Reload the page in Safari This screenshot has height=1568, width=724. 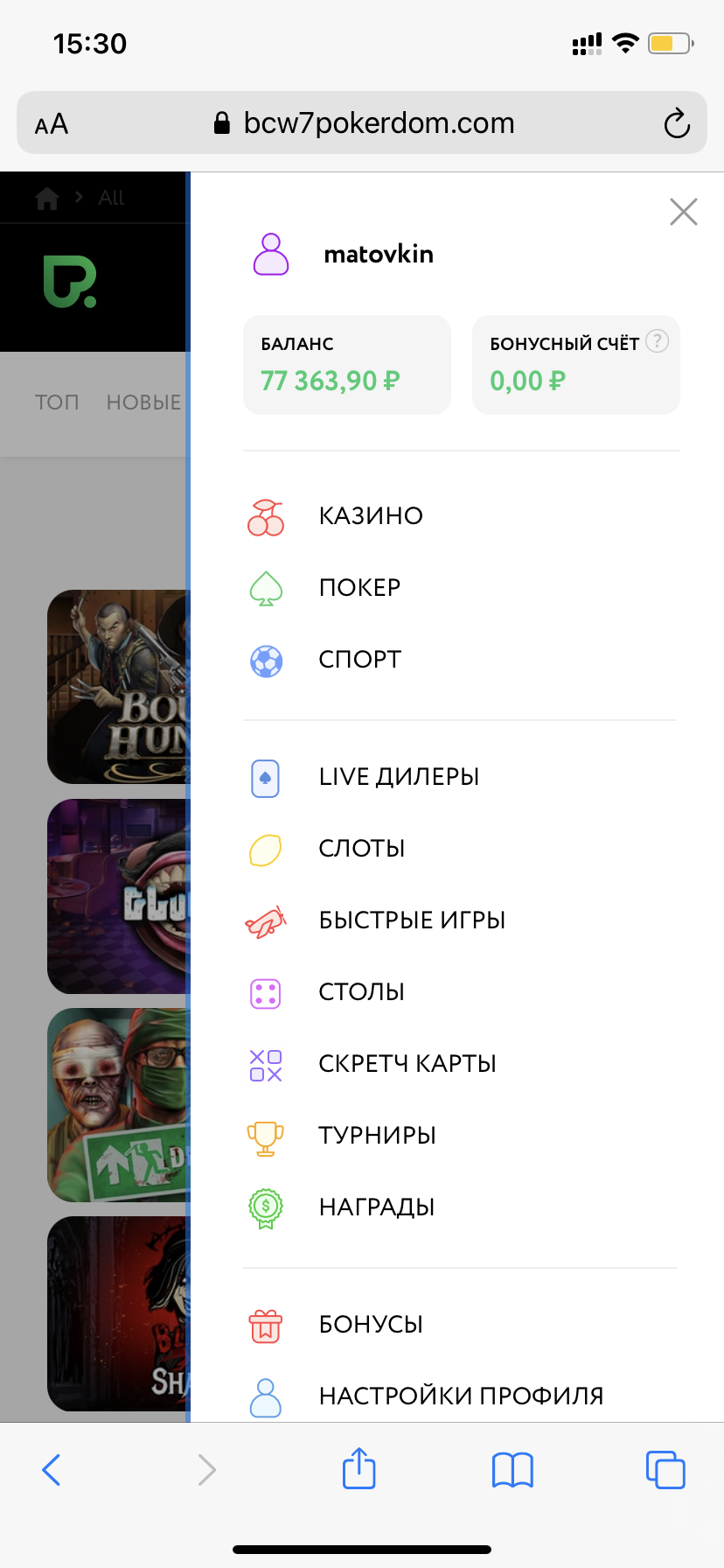(x=677, y=123)
